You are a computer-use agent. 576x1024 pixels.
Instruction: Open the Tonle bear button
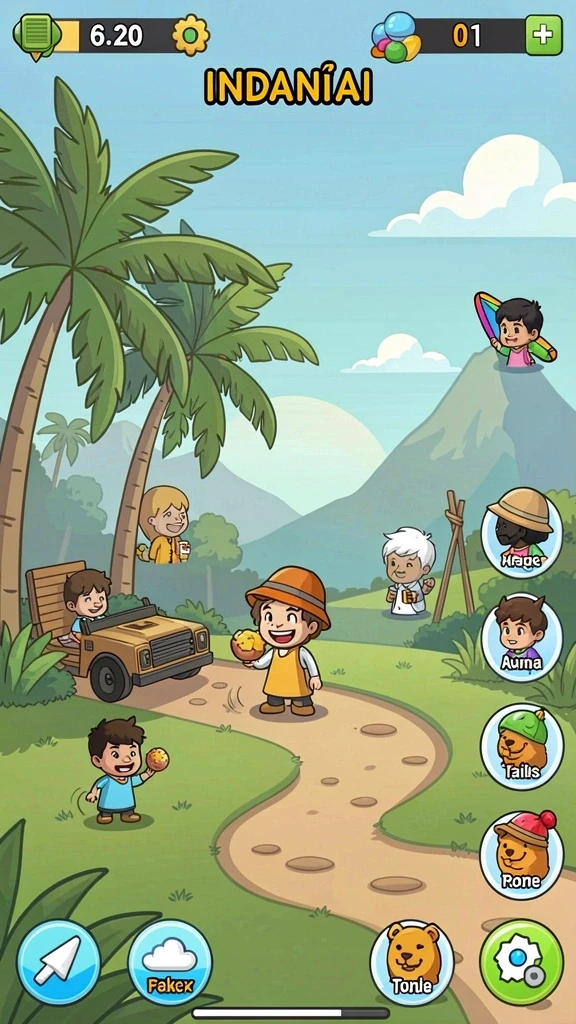pos(412,963)
